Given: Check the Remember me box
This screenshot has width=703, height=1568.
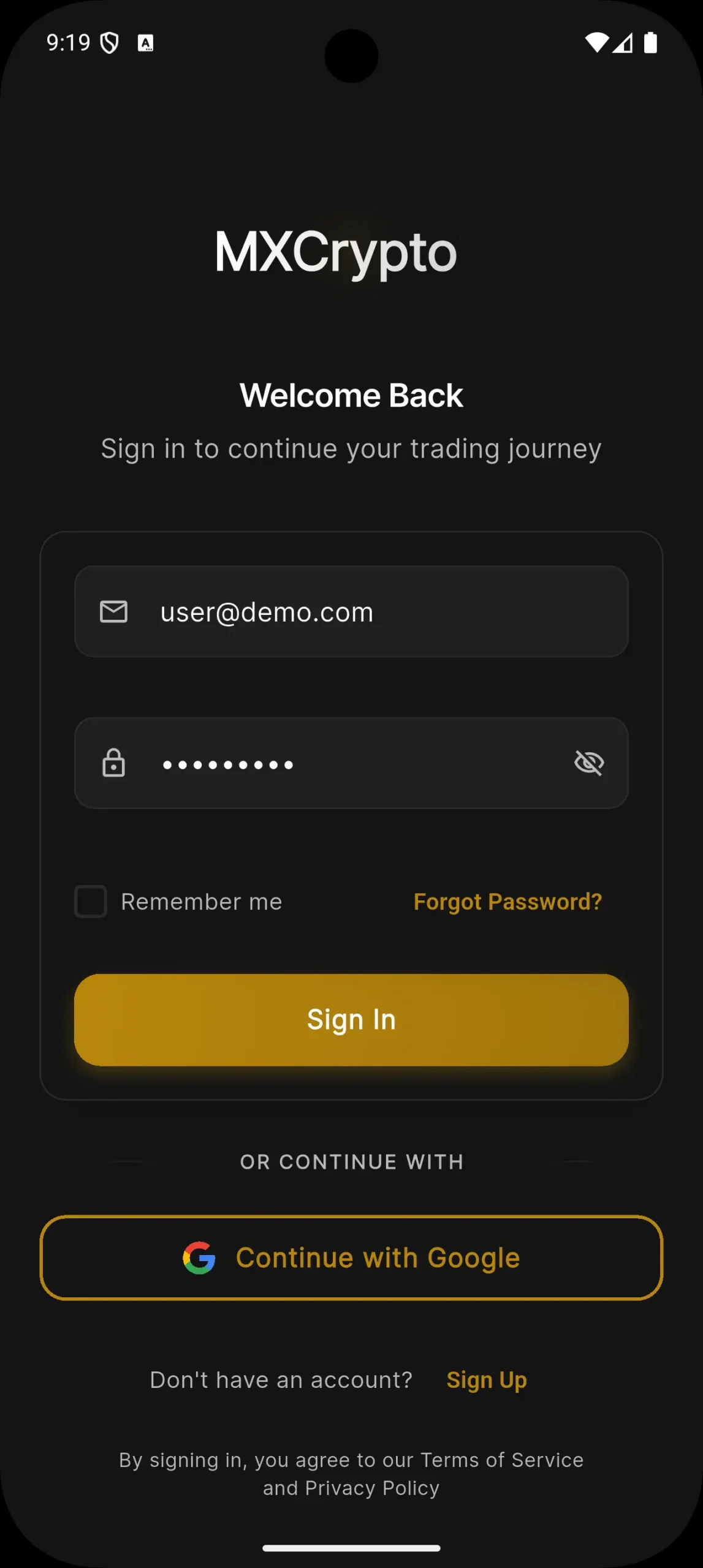Looking at the screenshot, I should click(91, 902).
